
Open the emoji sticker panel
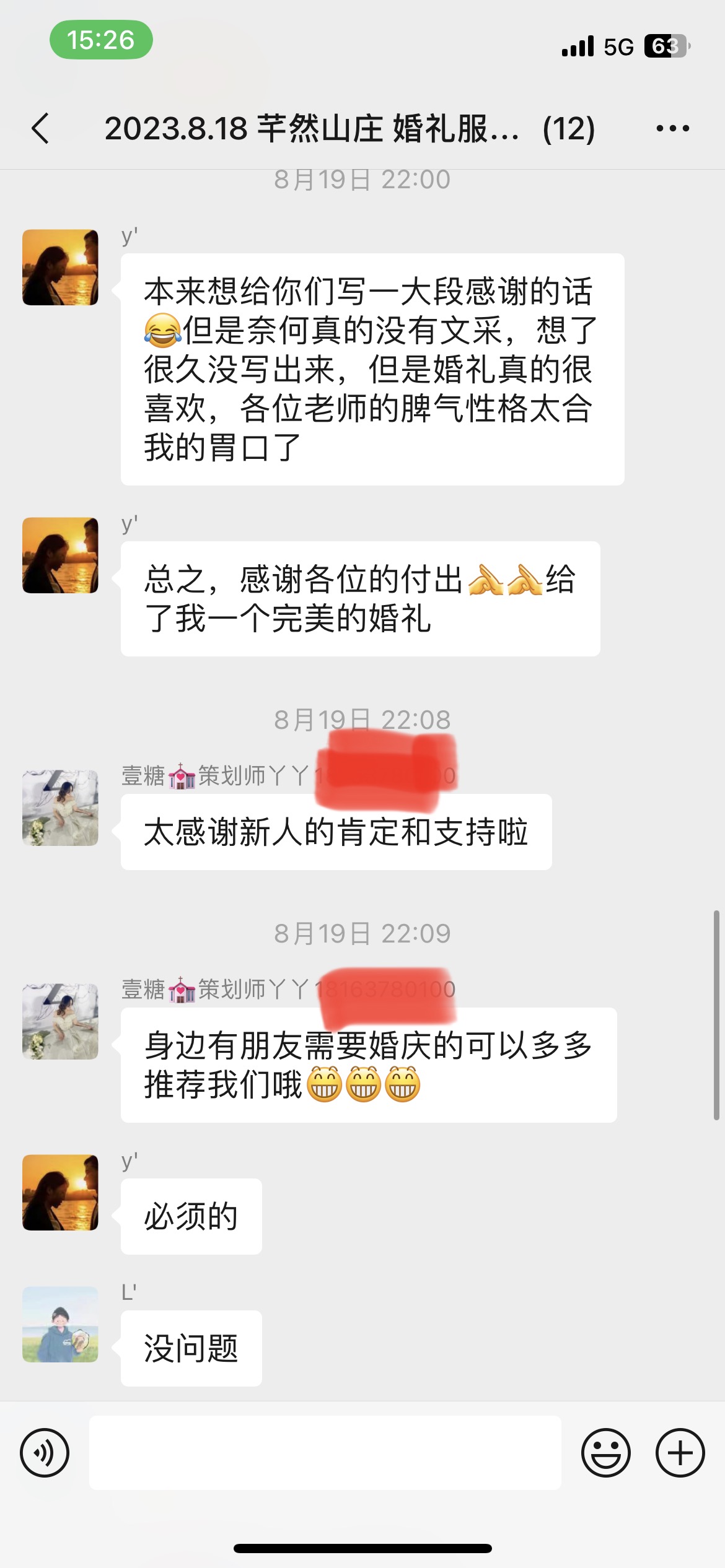click(605, 1453)
